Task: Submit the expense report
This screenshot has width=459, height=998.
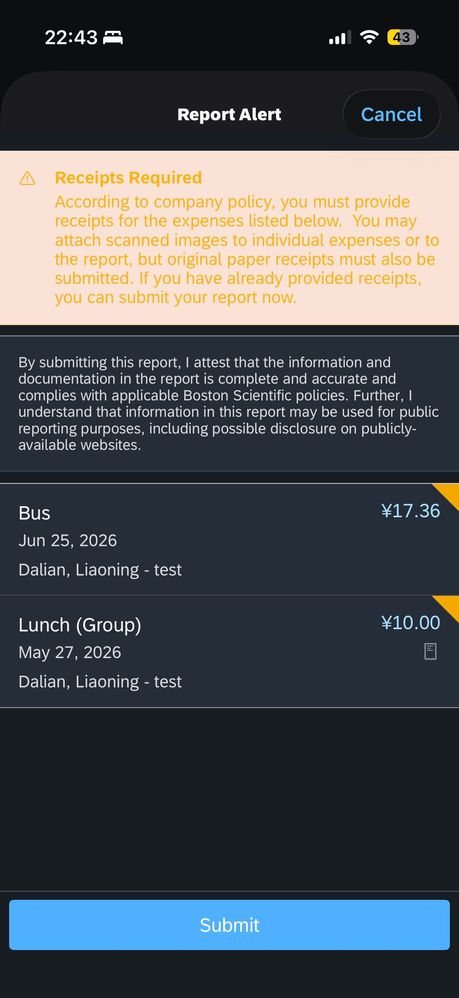Action: 229,925
